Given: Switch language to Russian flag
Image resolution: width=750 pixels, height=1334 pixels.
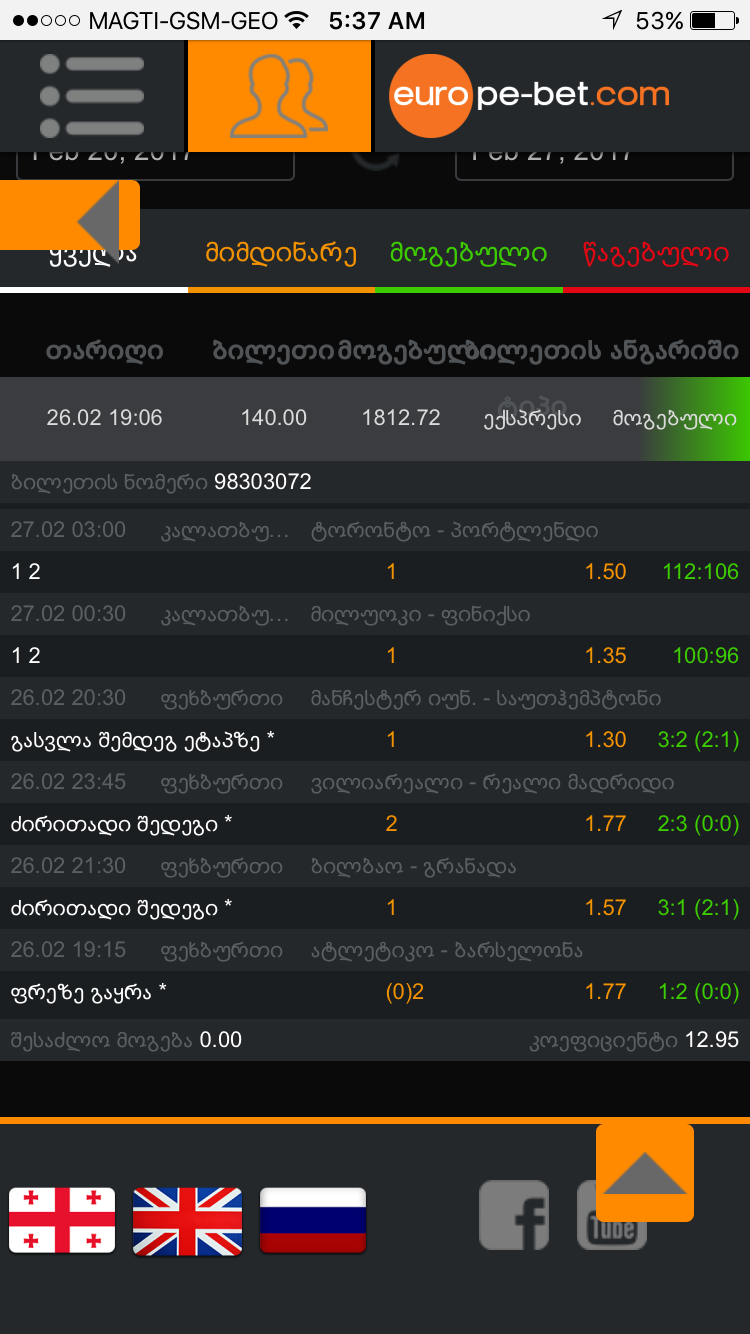Looking at the screenshot, I should click(313, 1220).
